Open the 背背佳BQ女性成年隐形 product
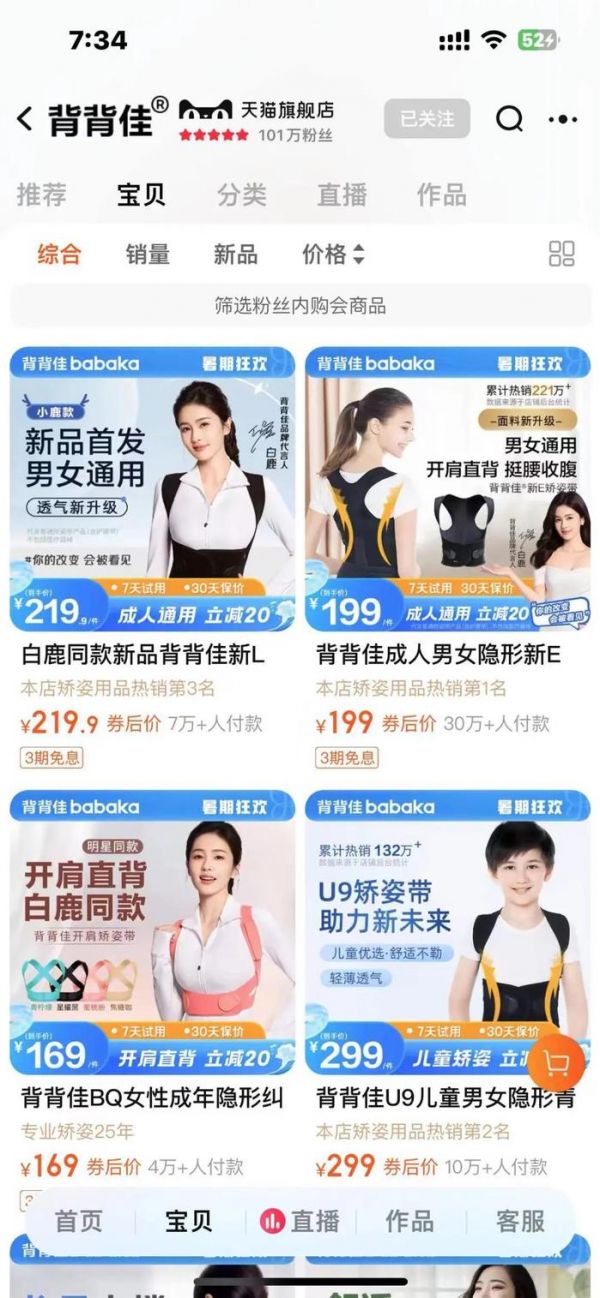Image resolution: width=600 pixels, height=1298 pixels. (x=152, y=933)
